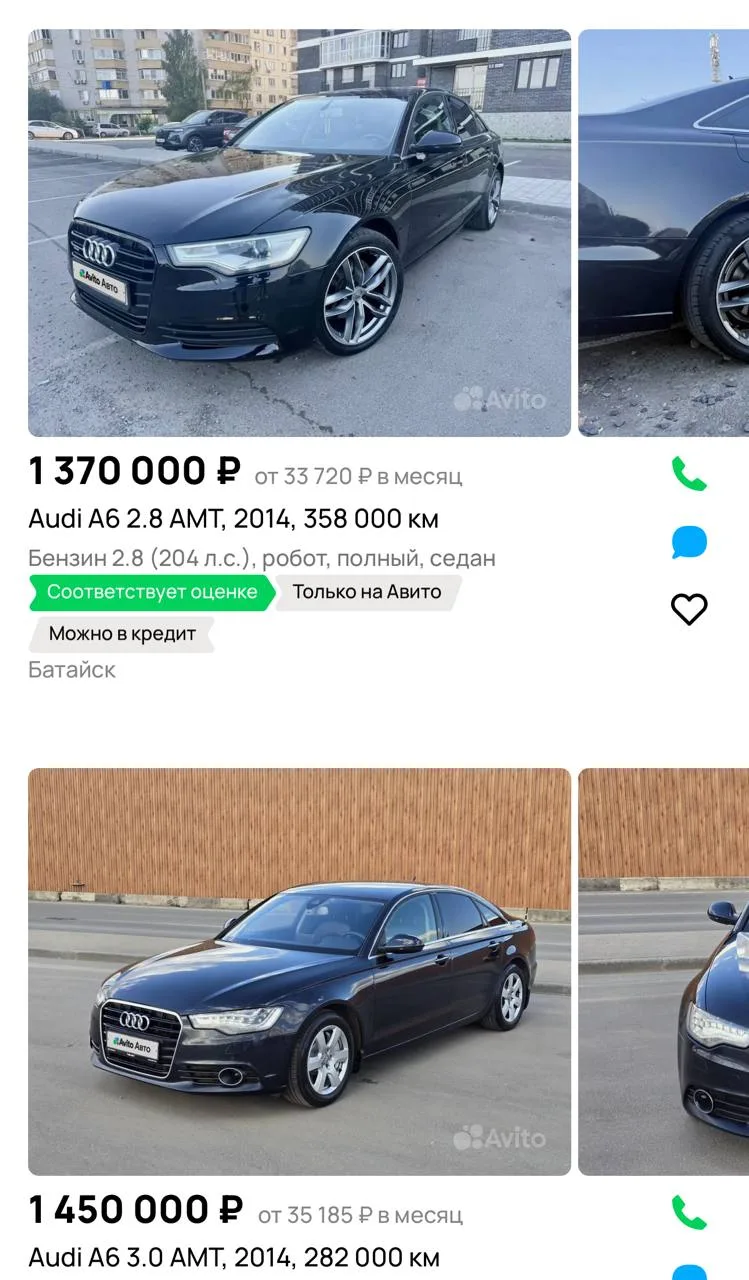Tap the 'Только на Авито' badge

[x=367, y=592]
